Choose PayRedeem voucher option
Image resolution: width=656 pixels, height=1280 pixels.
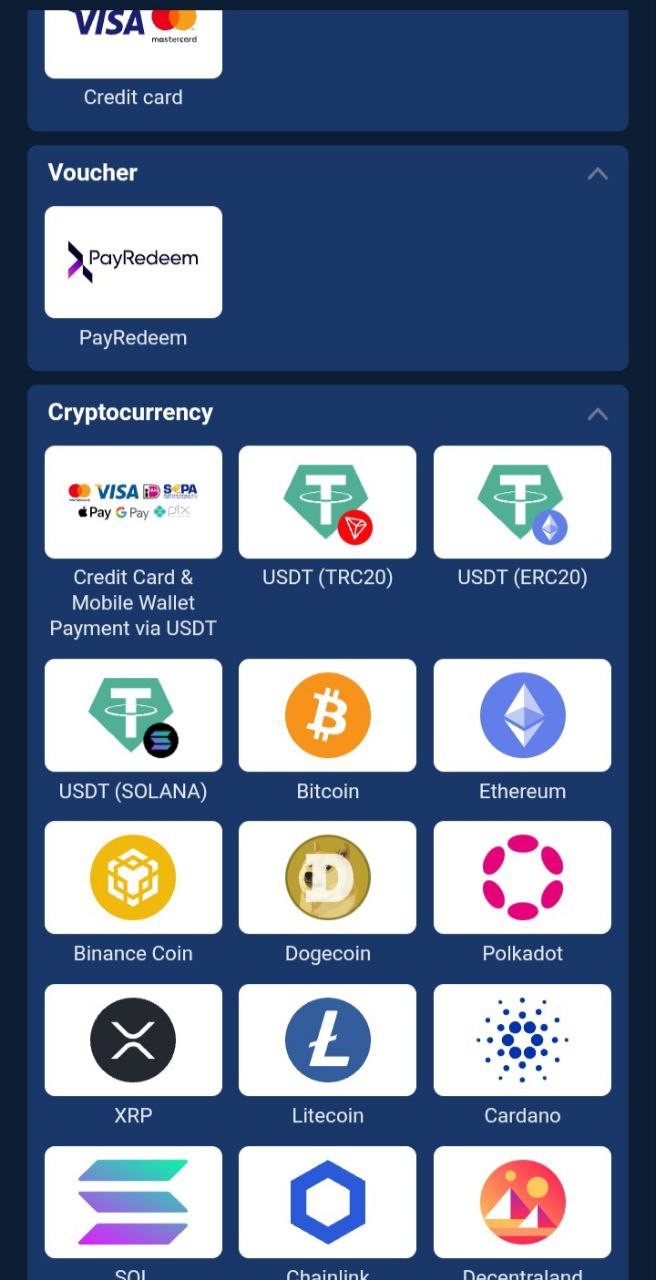[133, 262]
